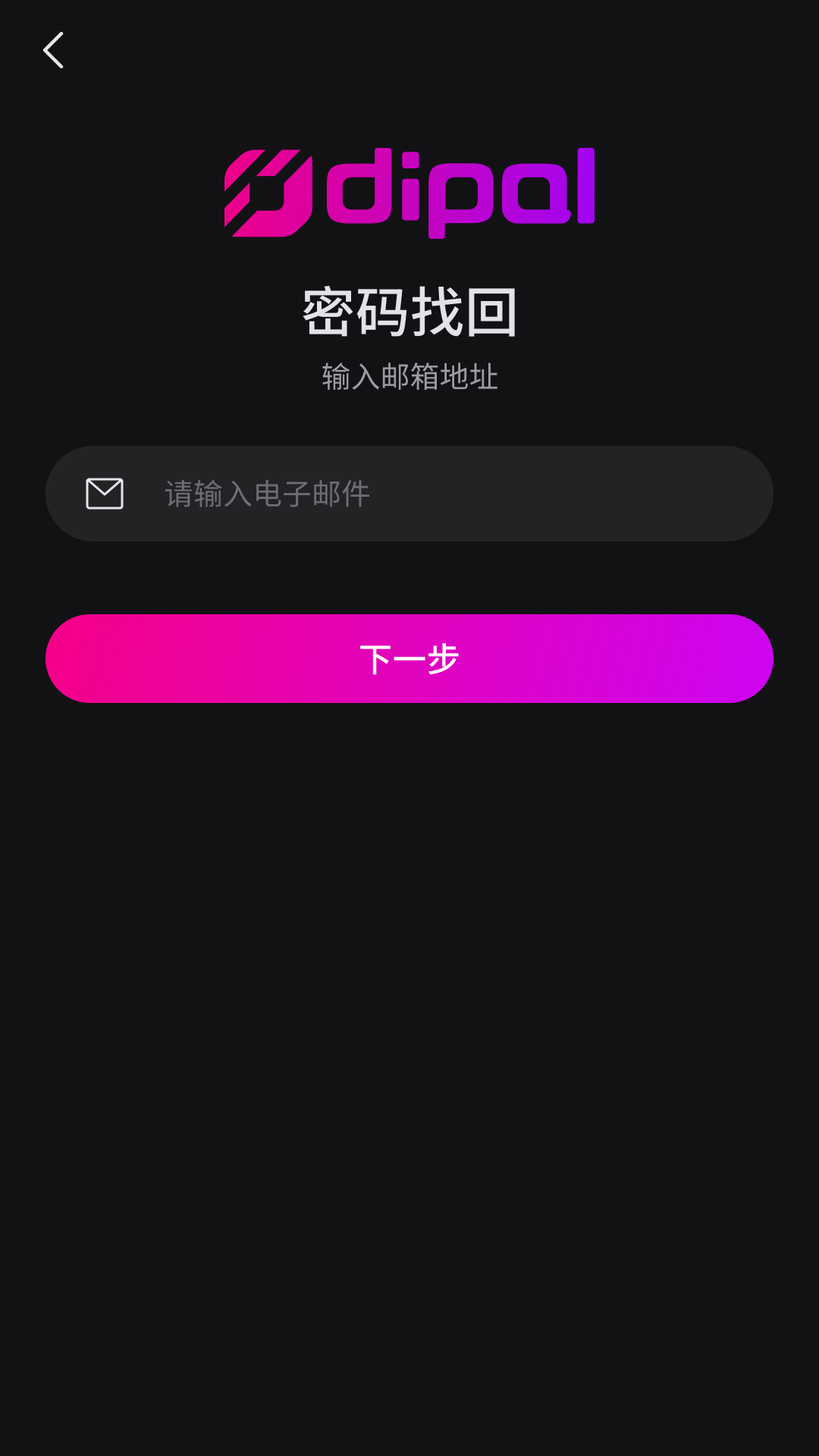Click the mail icon beside the input placeholder

[104, 493]
